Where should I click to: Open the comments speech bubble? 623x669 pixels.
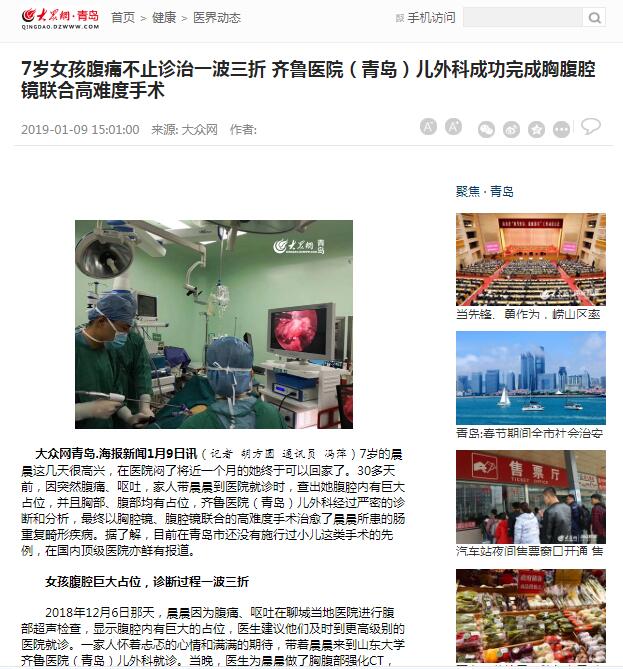(x=590, y=126)
